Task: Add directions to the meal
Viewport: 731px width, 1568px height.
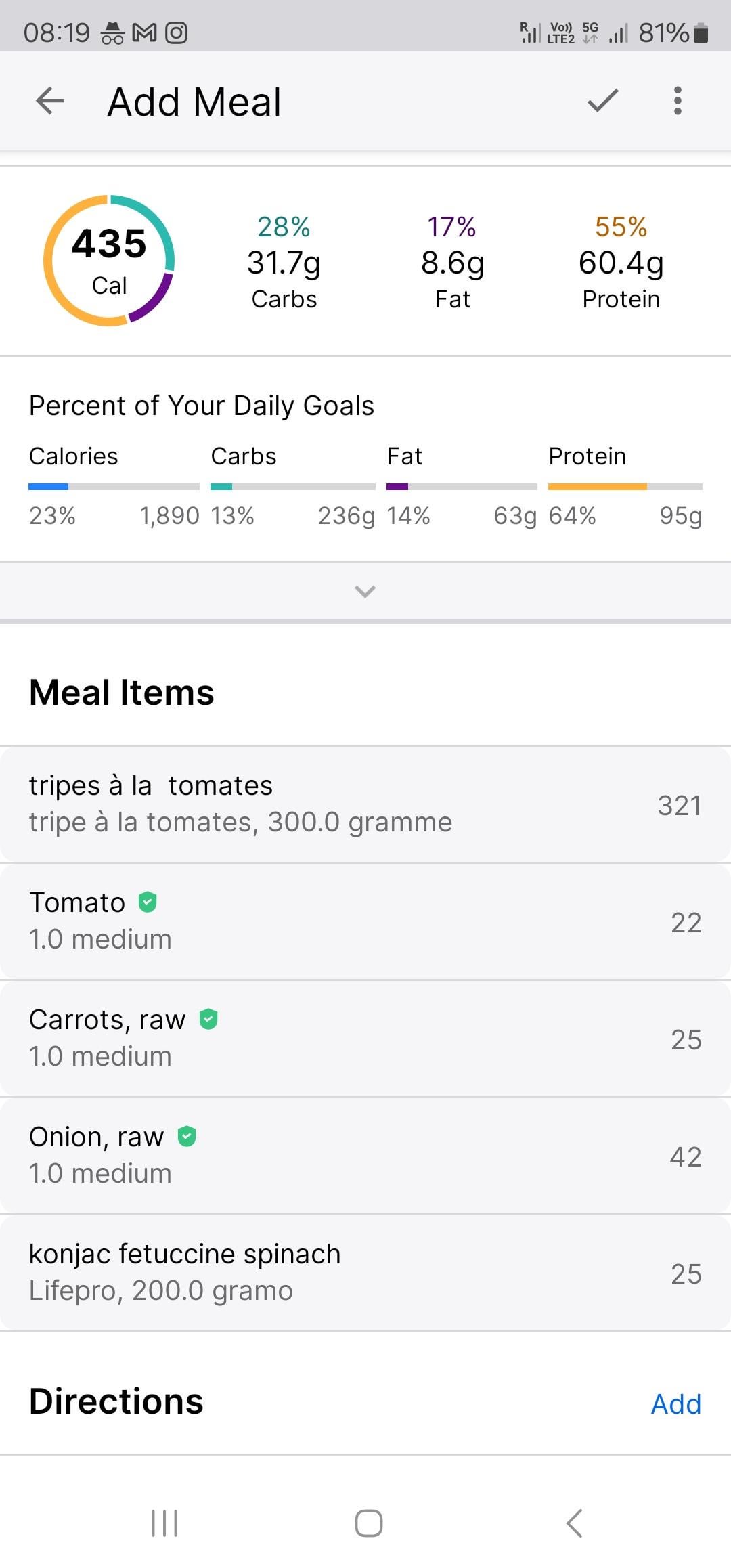Action: (675, 1404)
